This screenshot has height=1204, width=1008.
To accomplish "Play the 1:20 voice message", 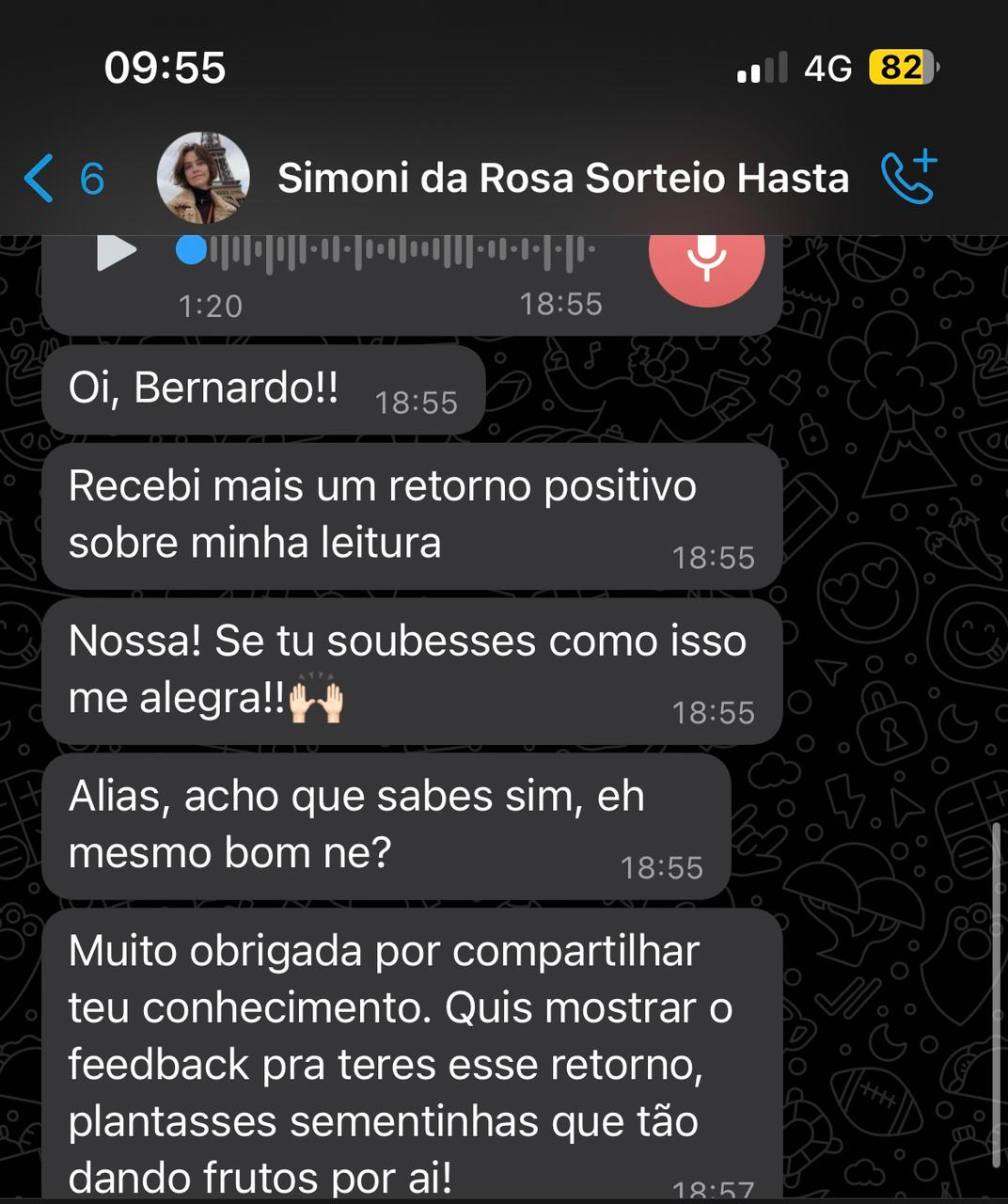I will 117,252.
